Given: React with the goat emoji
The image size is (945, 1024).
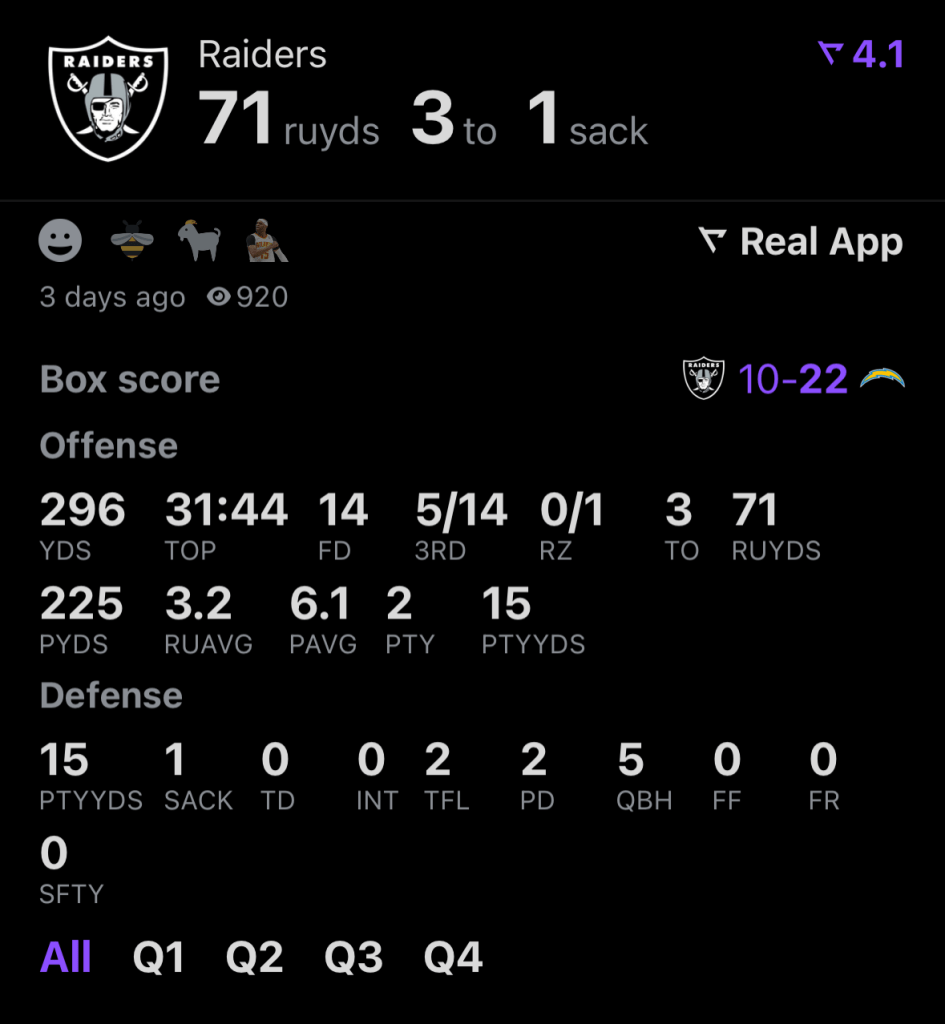Looking at the screenshot, I should (199, 241).
